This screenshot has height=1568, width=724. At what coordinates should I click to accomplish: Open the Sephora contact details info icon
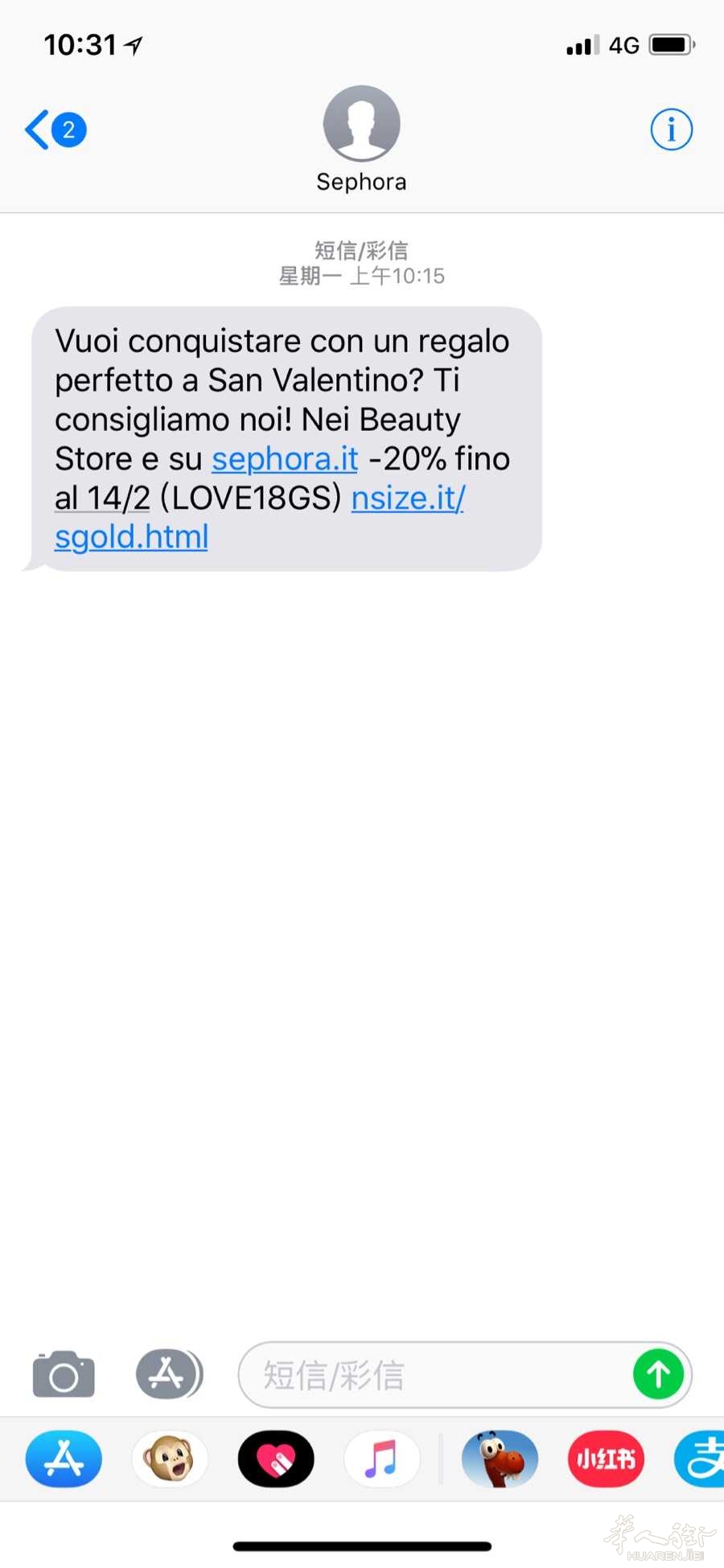pyautogui.click(x=671, y=129)
